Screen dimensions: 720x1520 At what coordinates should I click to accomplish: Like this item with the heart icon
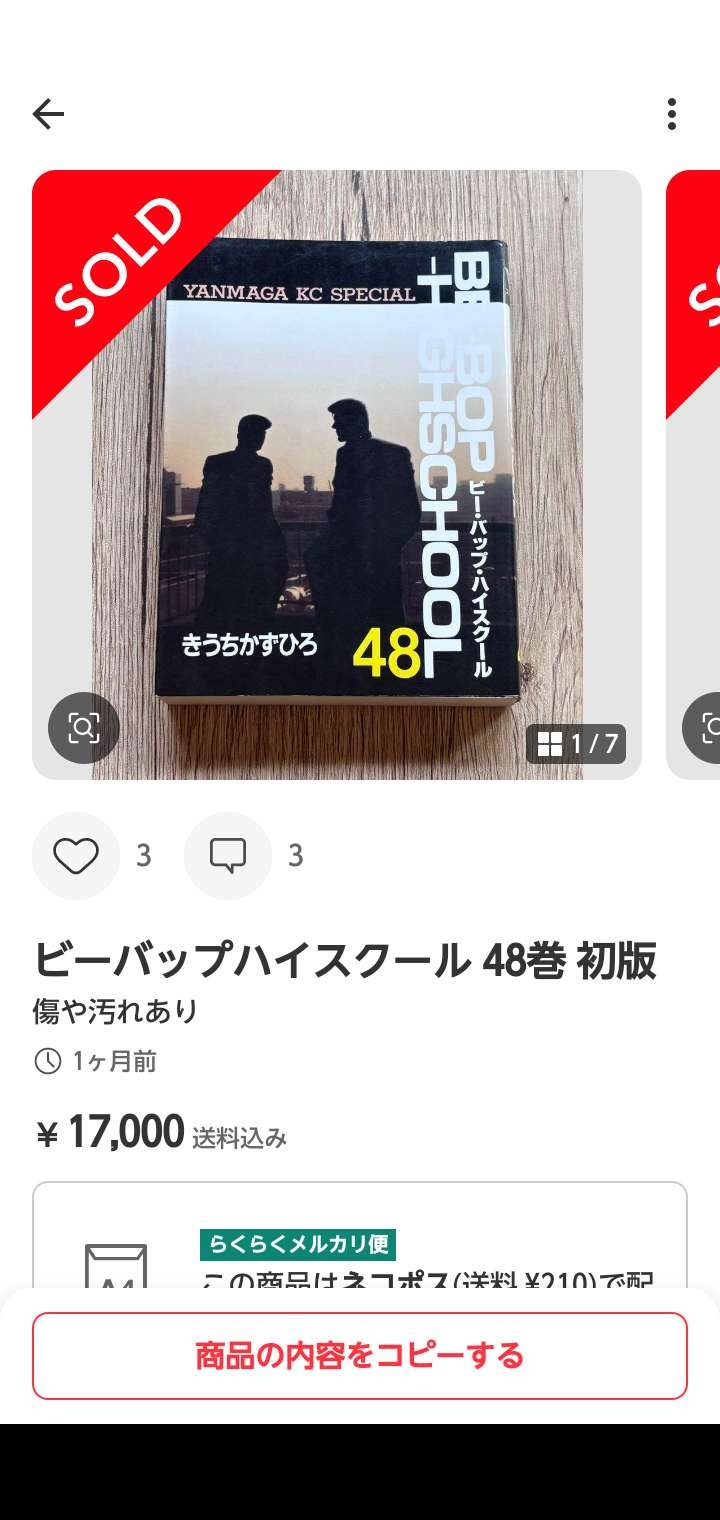[76, 856]
